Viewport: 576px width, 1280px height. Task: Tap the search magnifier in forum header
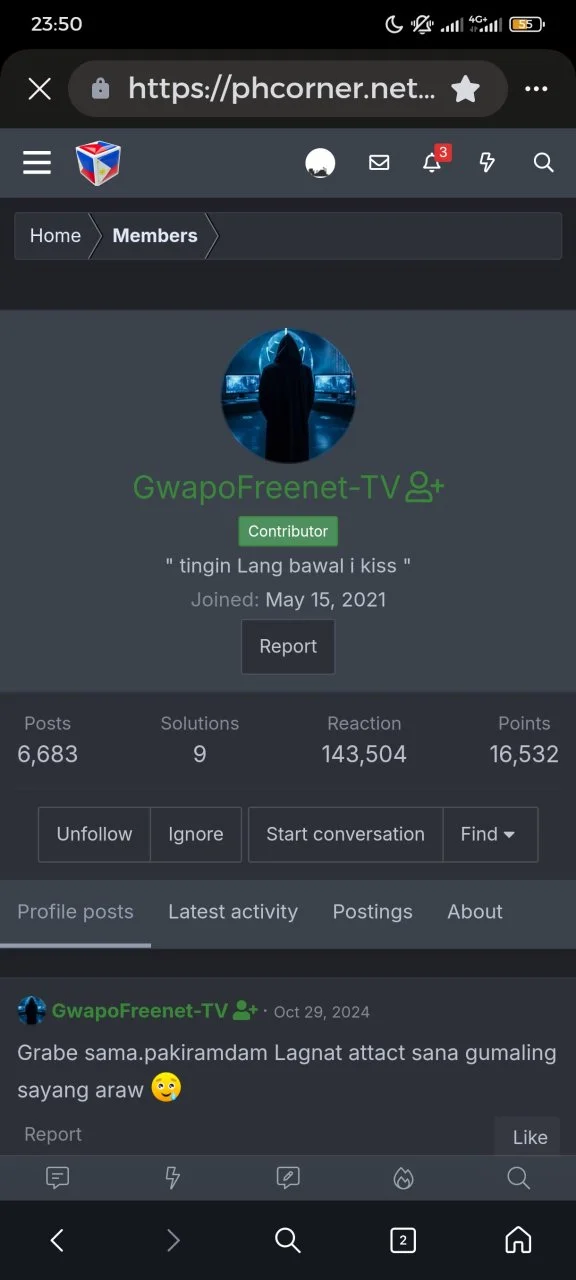tap(543, 162)
